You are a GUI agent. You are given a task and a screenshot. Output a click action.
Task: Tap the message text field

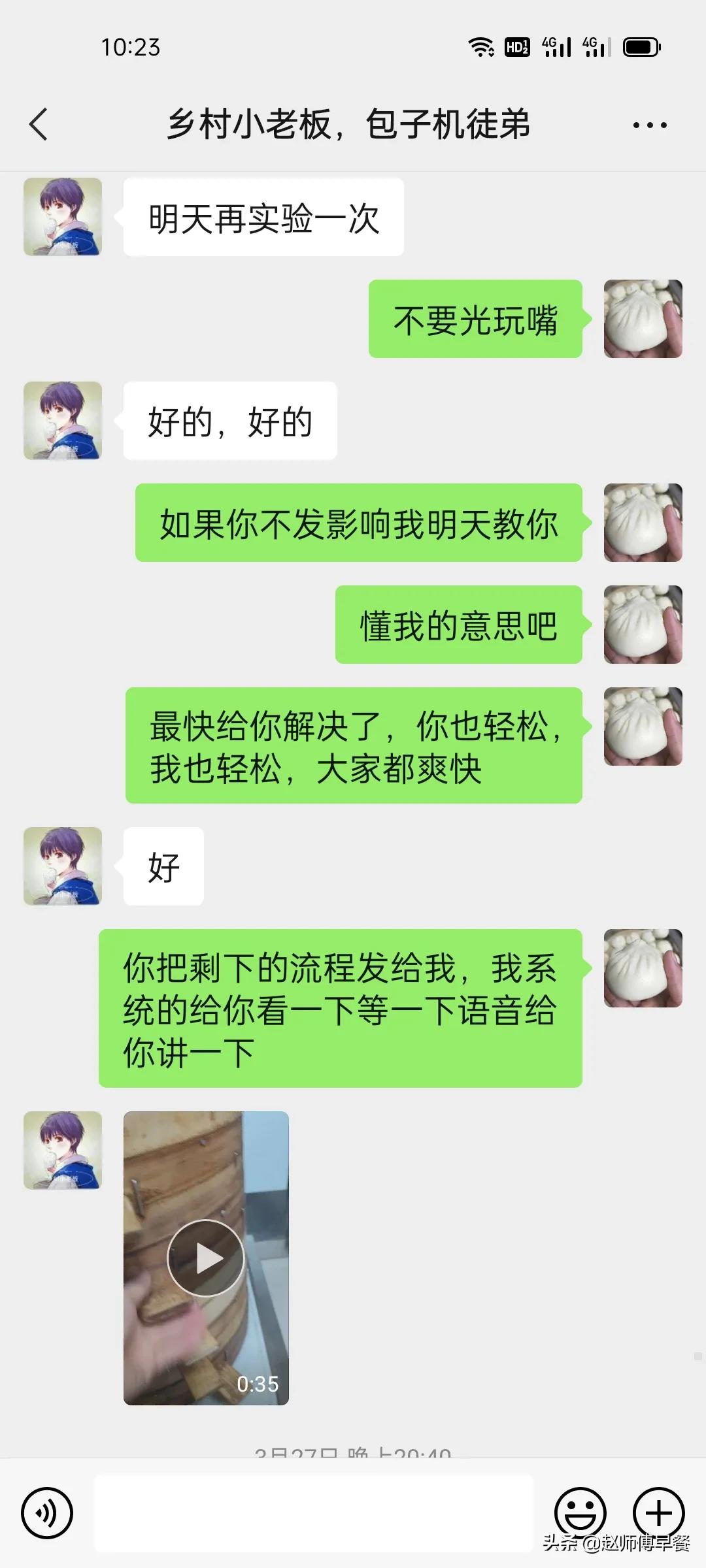tap(314, 1513)
